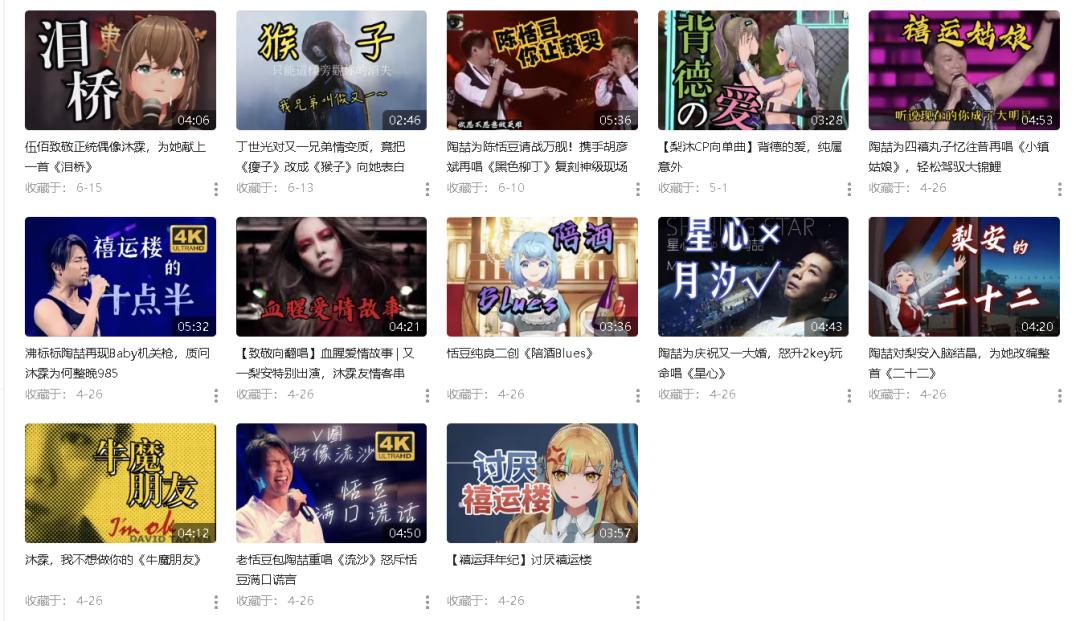Play the 血腥爱情故事 video
This screenshot has width=1080, height=621.
[x=331, y=277]
